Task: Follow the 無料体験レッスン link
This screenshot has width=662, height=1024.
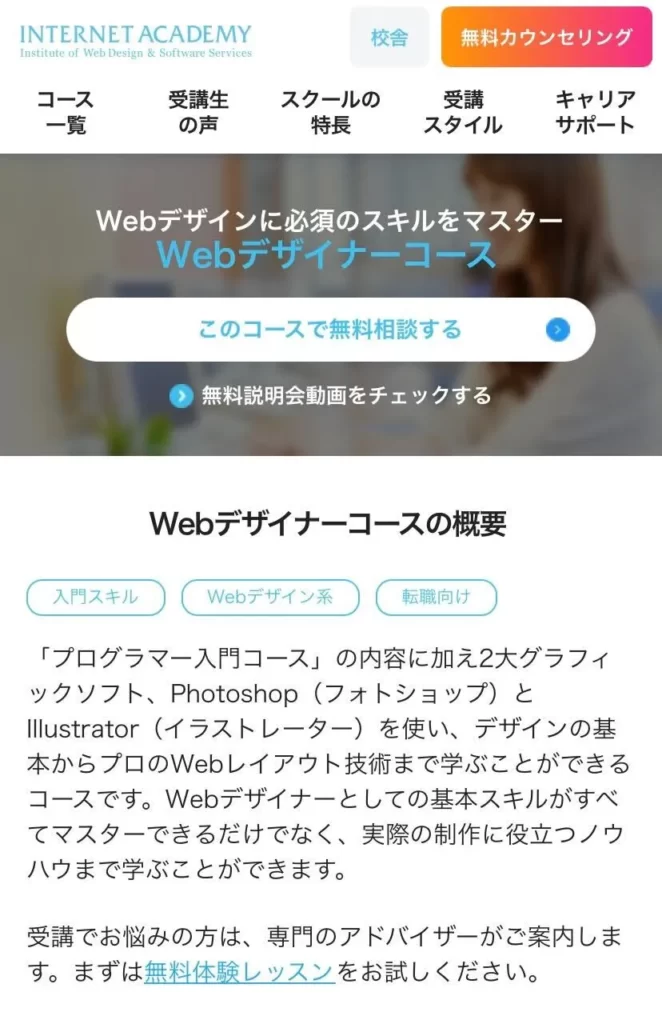Action: click(239, 971)
